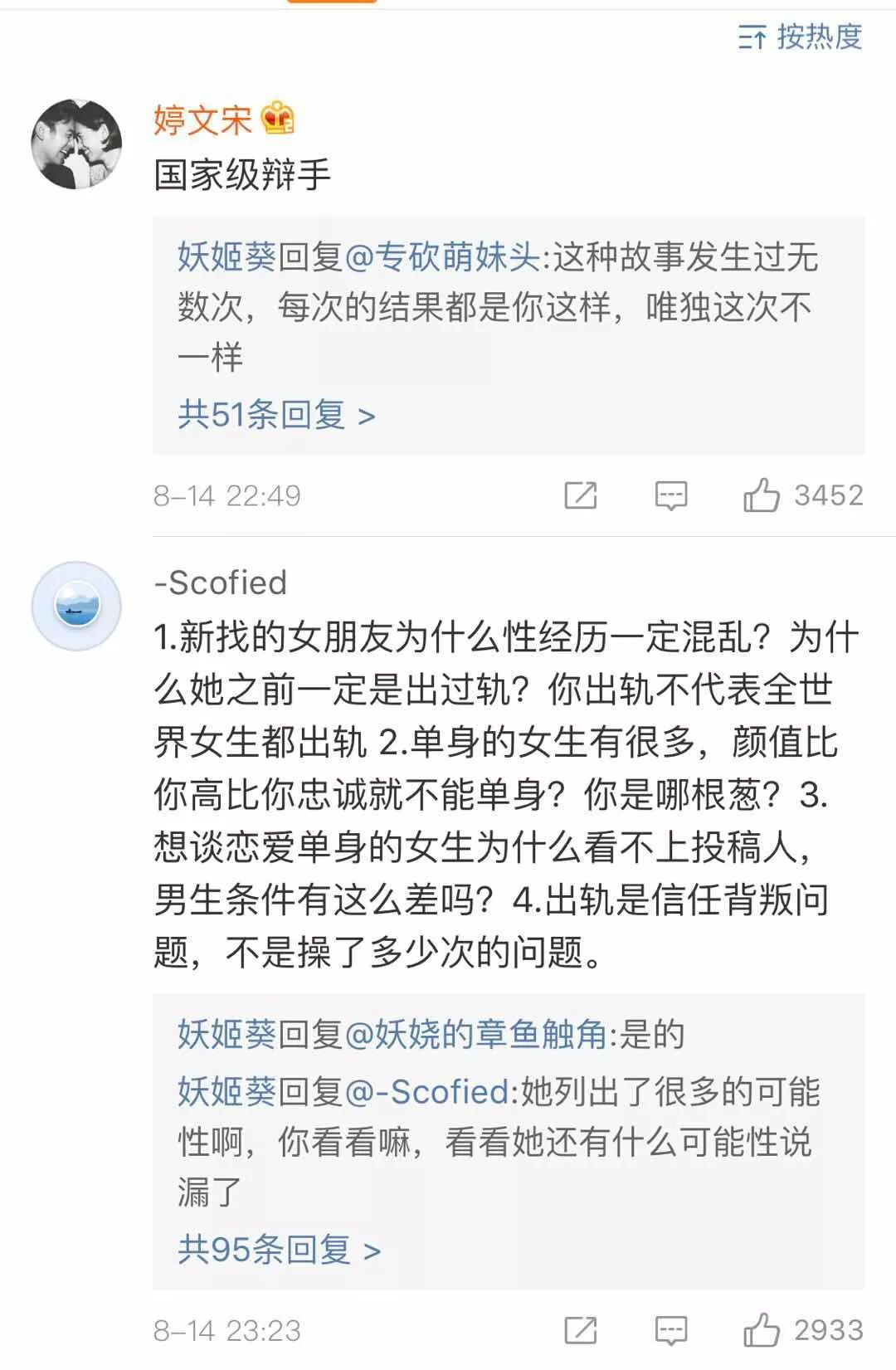Reply to -Scofied's comment

(670, 1331)
